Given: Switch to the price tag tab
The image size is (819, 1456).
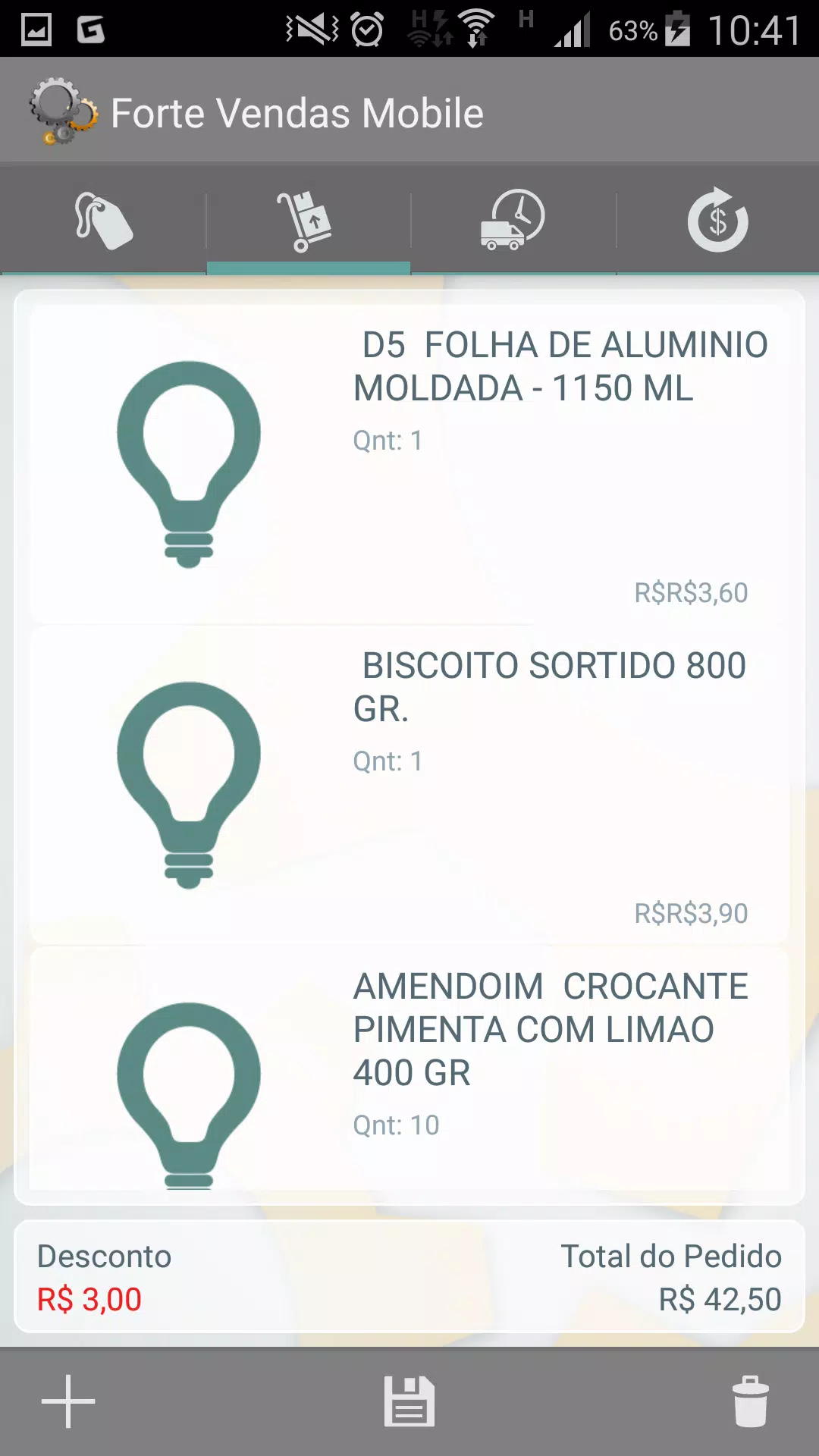Looking at the screenshot, I should point(103,220).
